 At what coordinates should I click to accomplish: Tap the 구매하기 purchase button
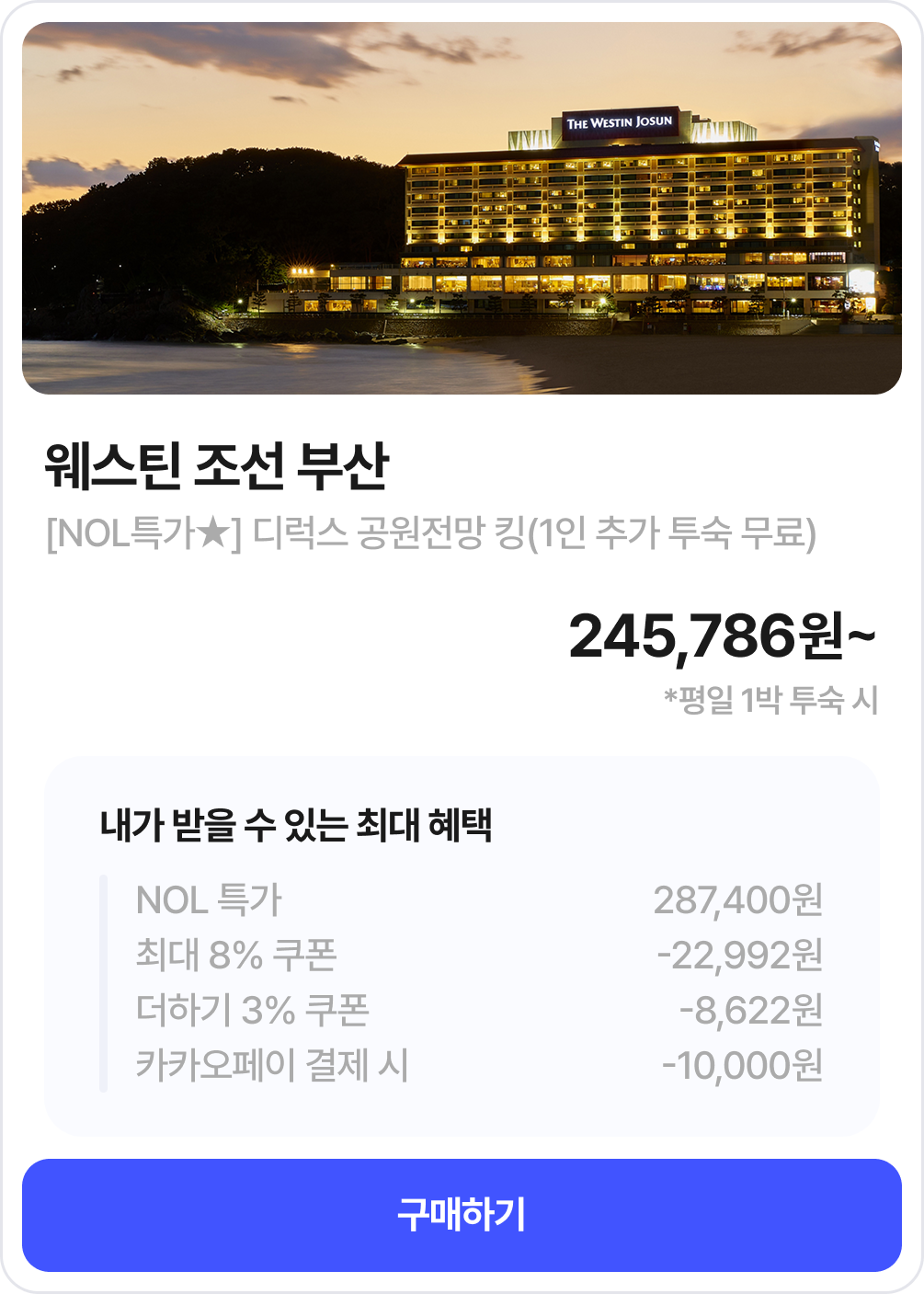[462, 1215]
